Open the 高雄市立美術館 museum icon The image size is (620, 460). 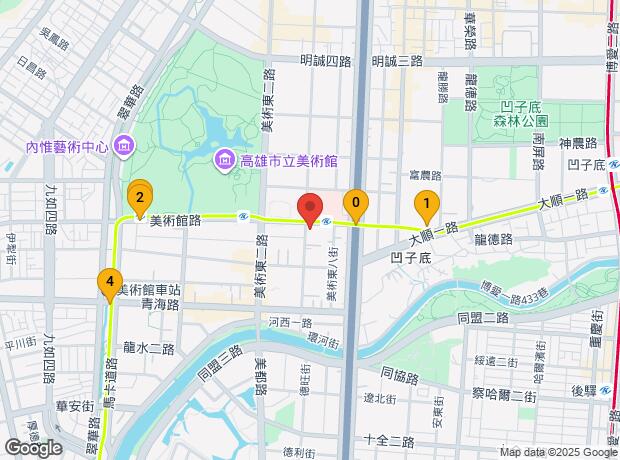(x=226, y=159)
